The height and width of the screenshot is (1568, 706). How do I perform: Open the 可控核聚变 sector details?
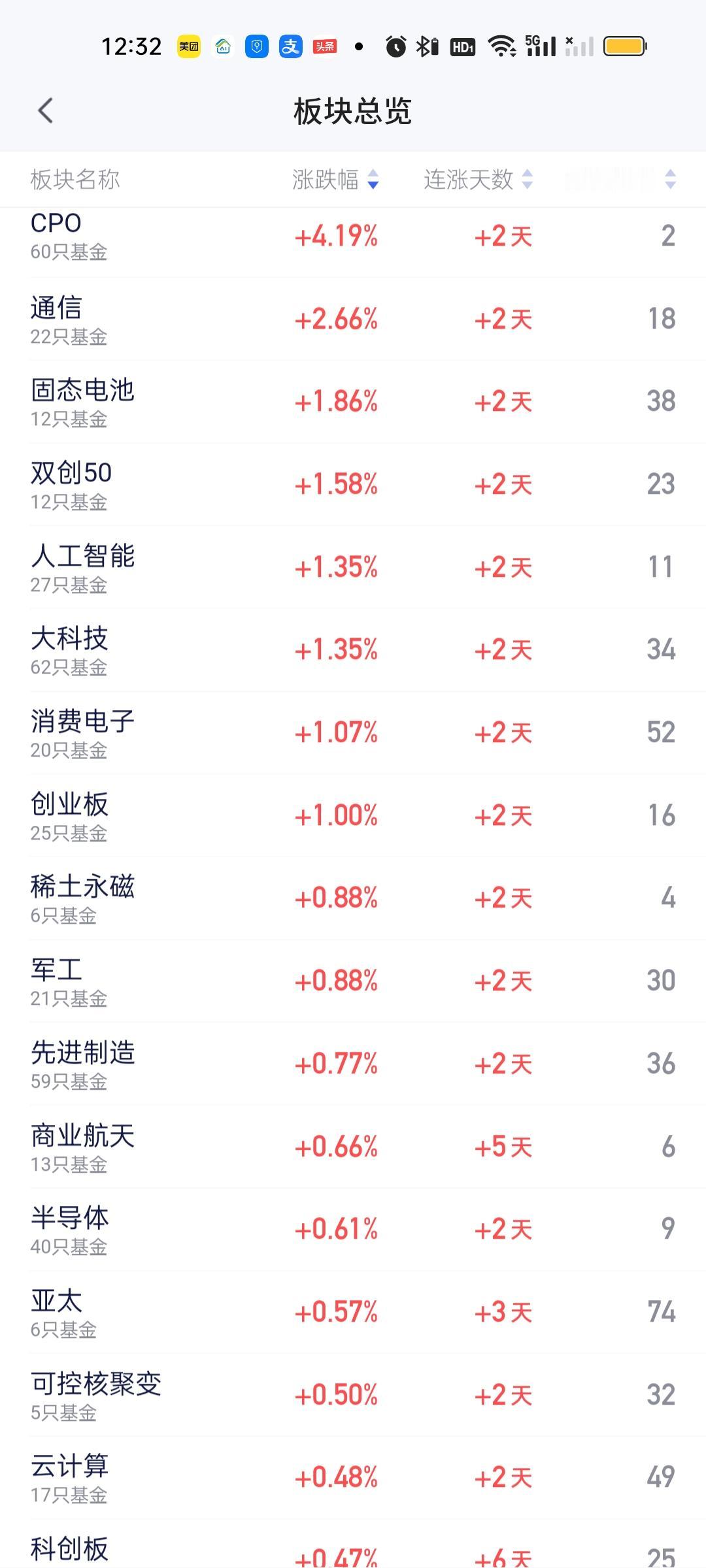click(x=353, y=1394)
